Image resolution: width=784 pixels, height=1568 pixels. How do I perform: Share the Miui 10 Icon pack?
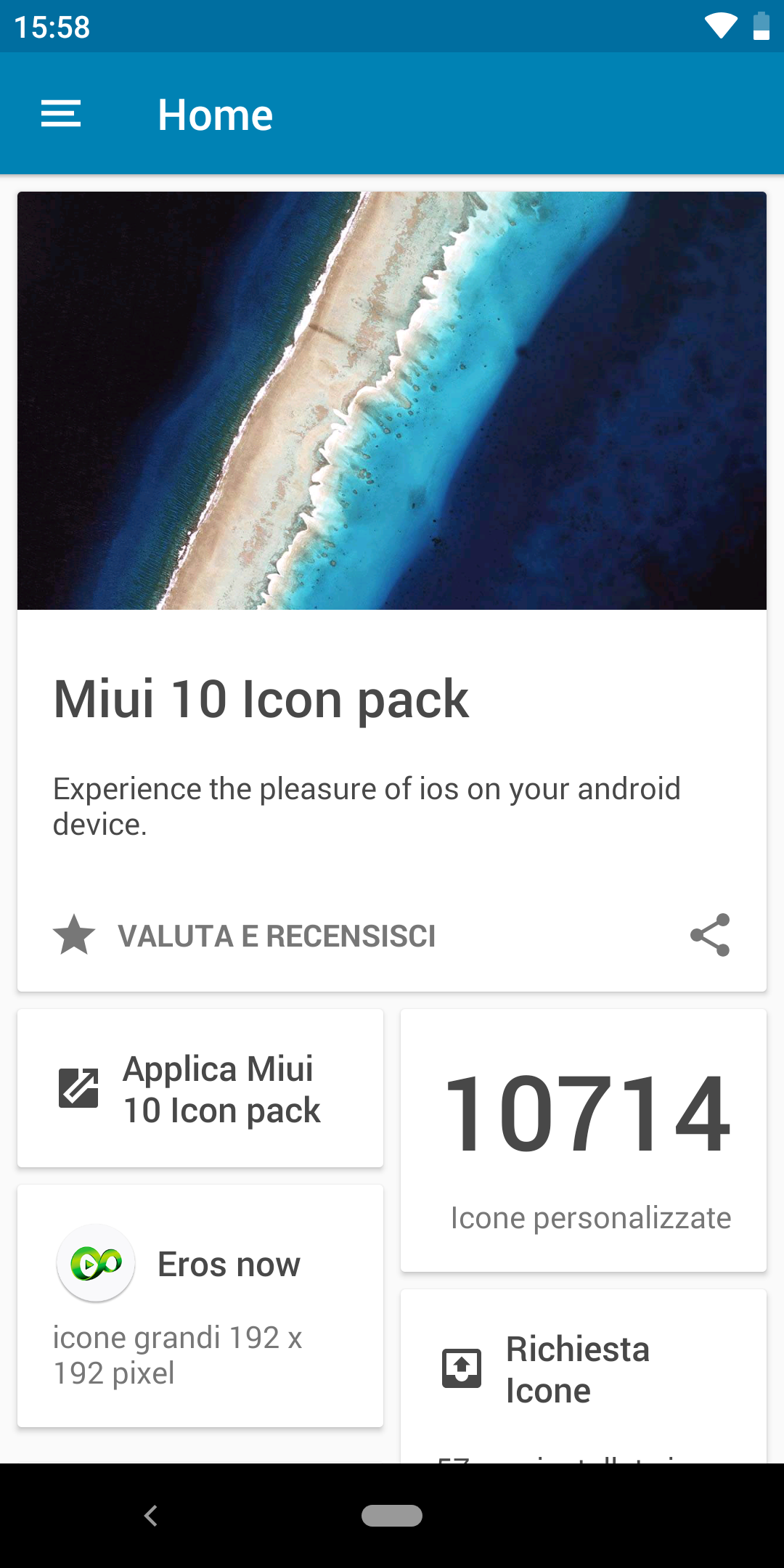[x=710, y=935]
